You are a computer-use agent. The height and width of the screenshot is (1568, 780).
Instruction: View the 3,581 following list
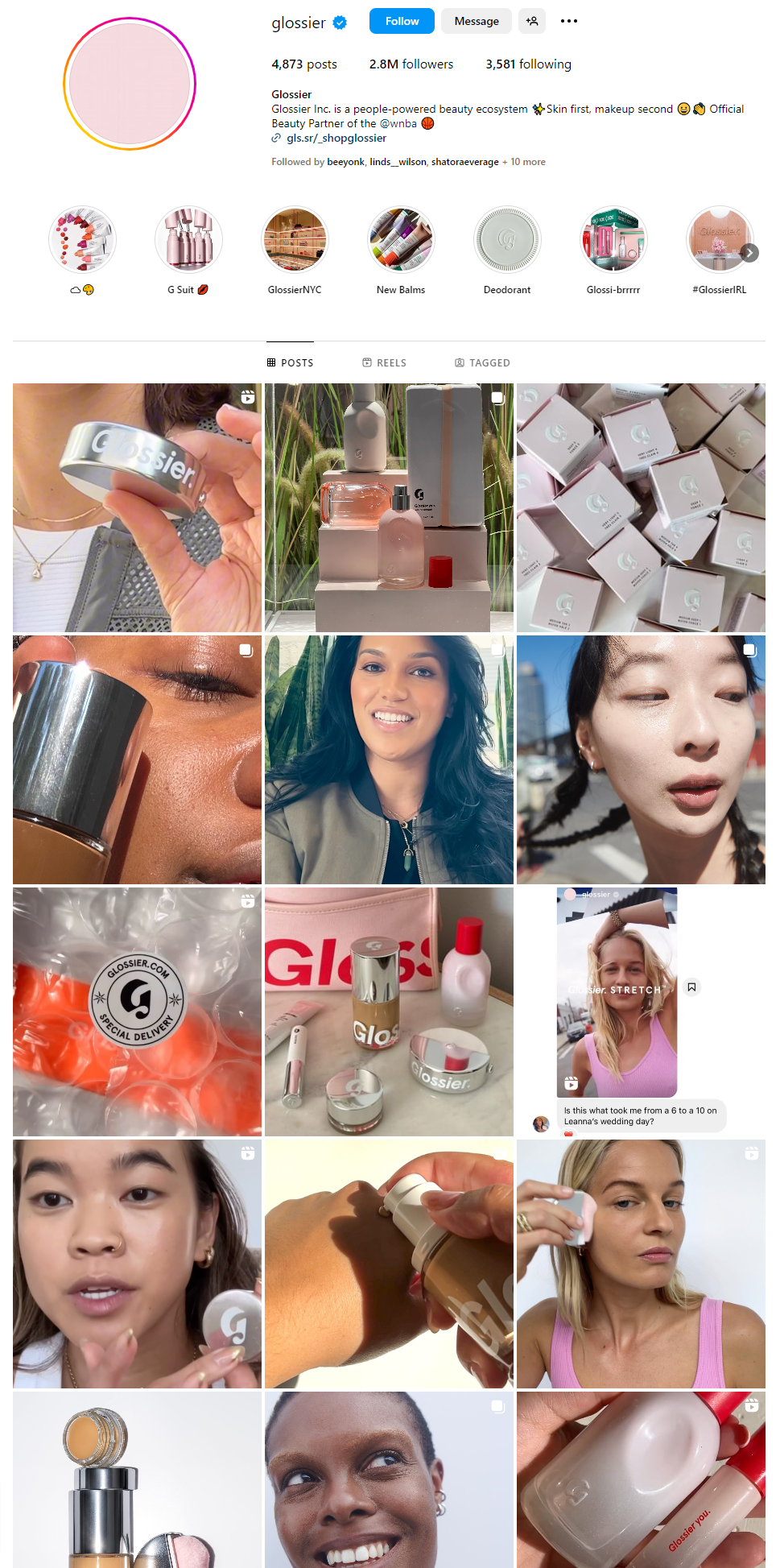(x=528, y=64)
